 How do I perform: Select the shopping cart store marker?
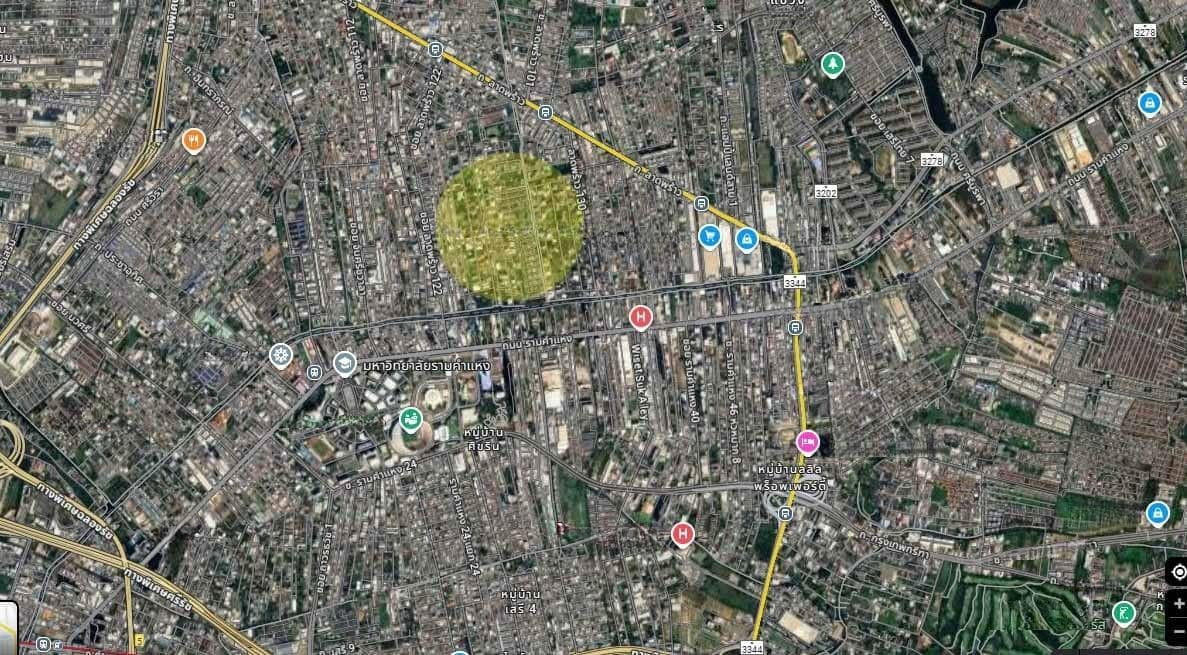point(710,237)
